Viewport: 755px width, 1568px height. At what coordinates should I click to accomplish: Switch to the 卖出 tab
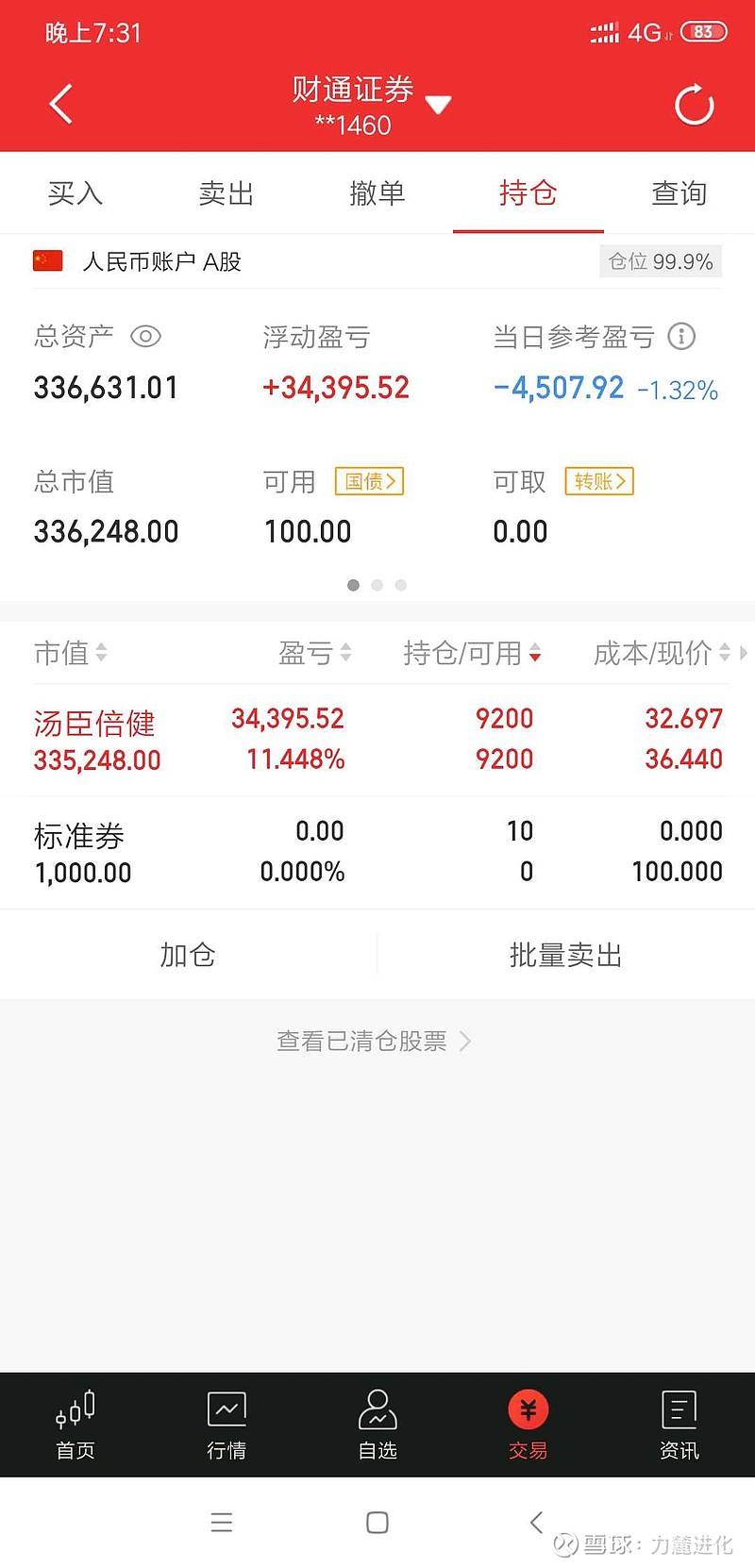click(x=226, y=193)
